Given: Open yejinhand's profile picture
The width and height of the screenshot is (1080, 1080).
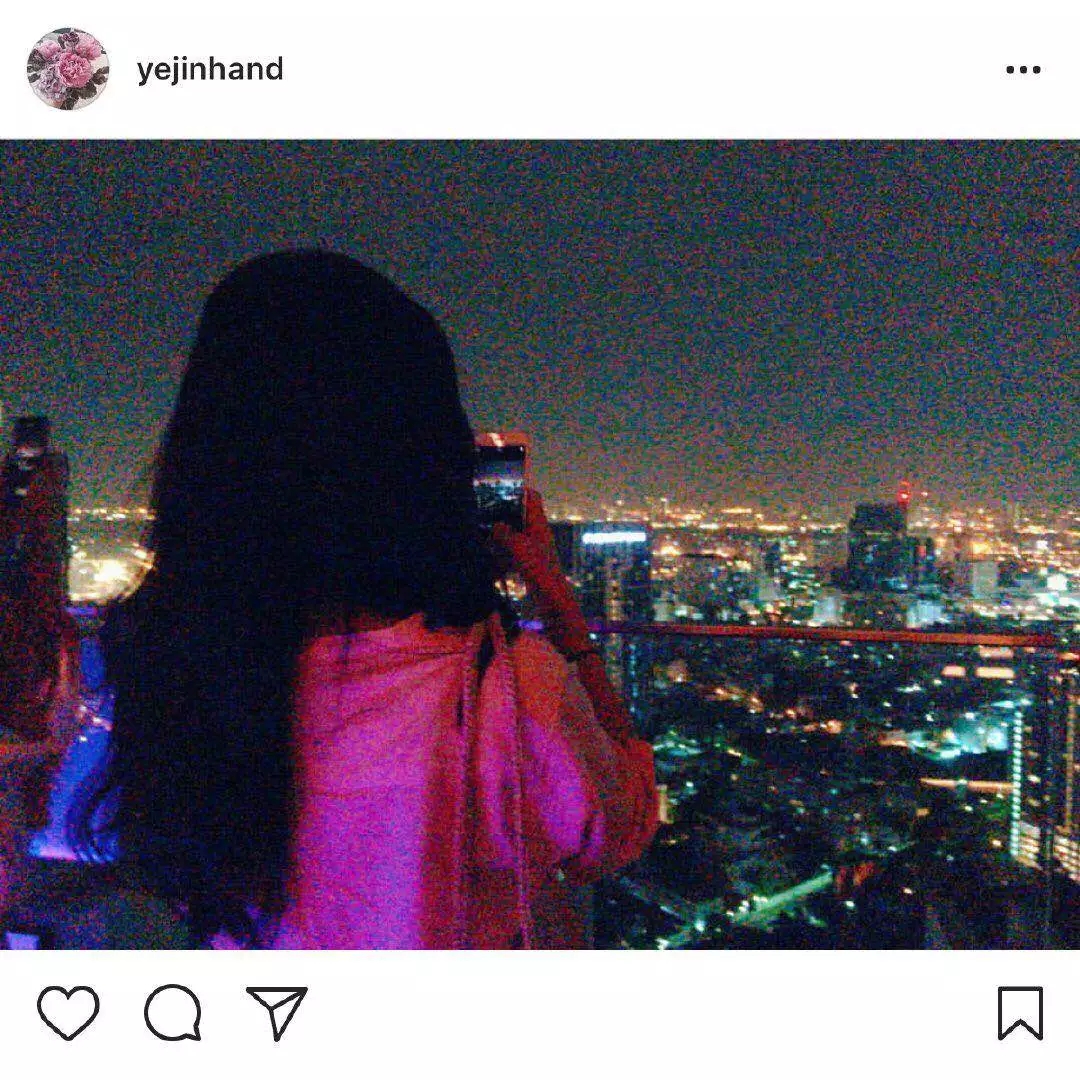Looking at the screenshot, I should tap(68, 69).
